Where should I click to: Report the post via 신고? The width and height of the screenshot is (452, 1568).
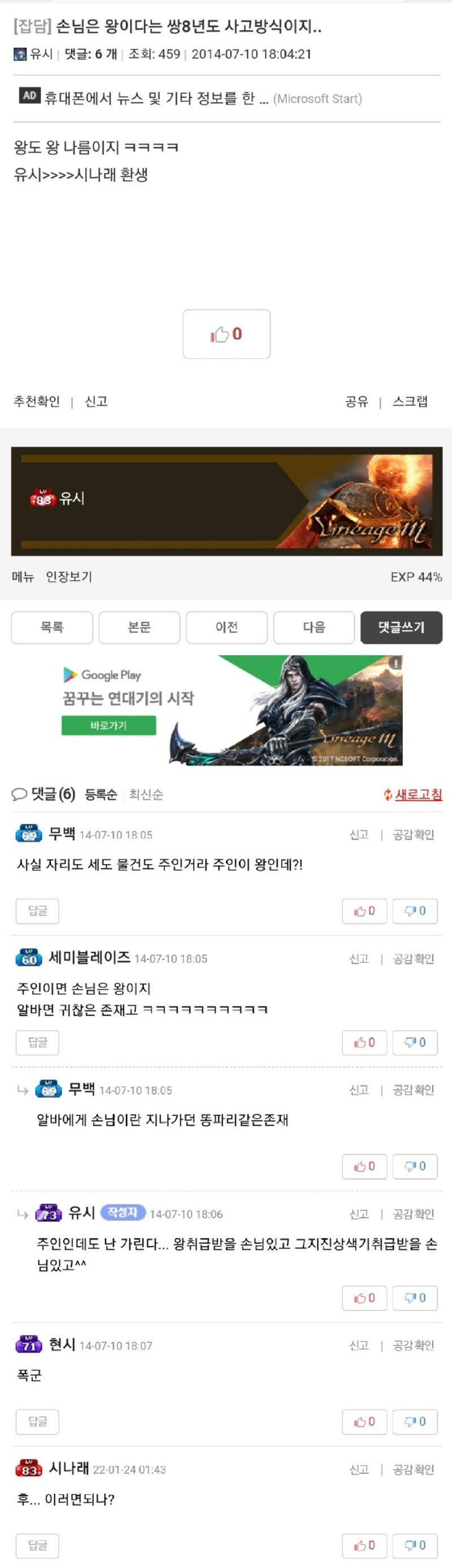coord(96,401)
